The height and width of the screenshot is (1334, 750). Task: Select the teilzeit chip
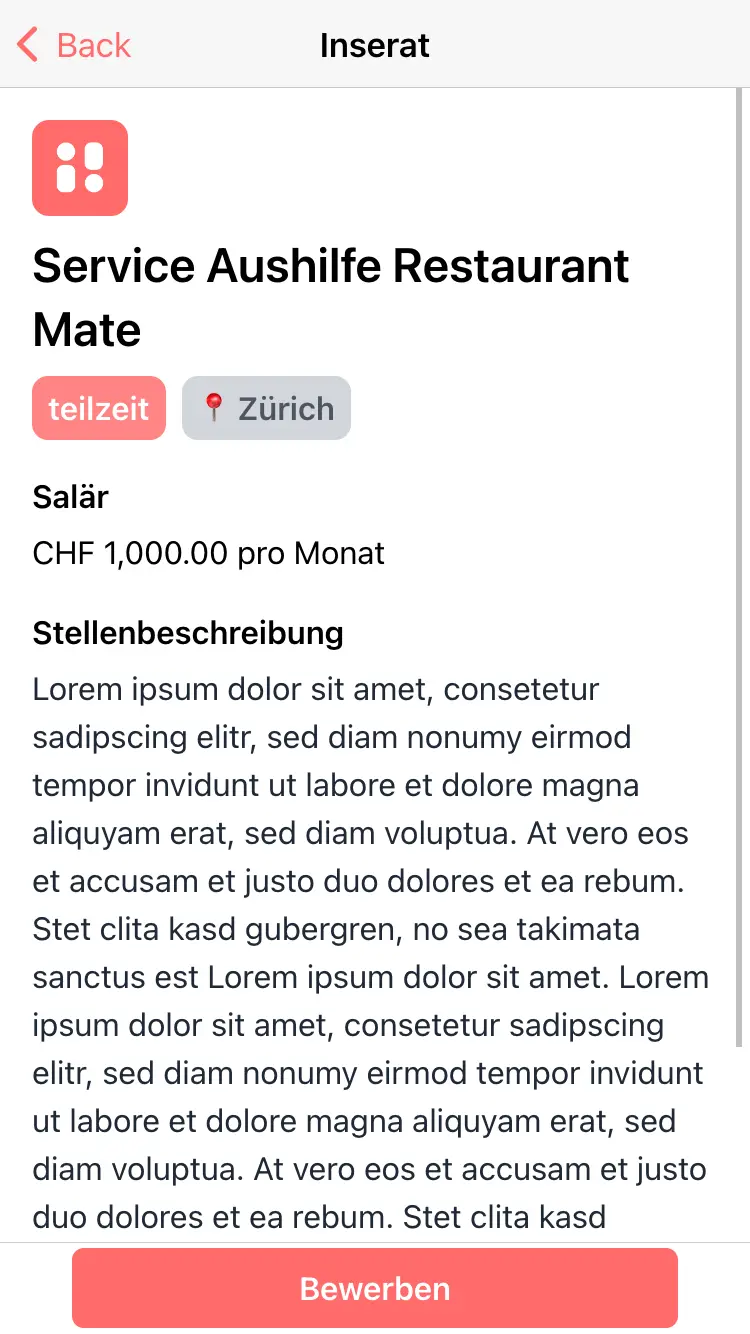click(99, 408)
